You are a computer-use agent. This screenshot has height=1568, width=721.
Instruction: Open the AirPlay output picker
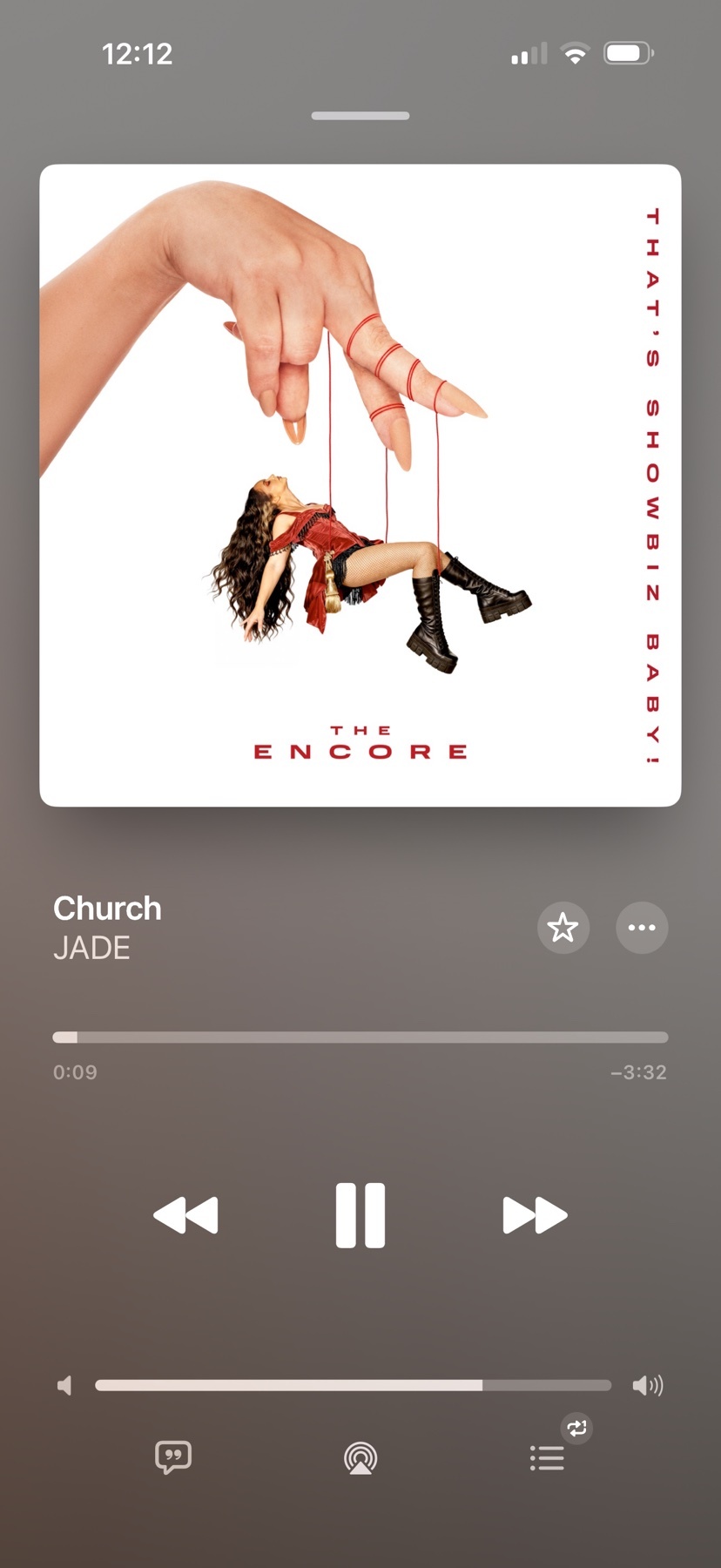tap(360, 1457)
